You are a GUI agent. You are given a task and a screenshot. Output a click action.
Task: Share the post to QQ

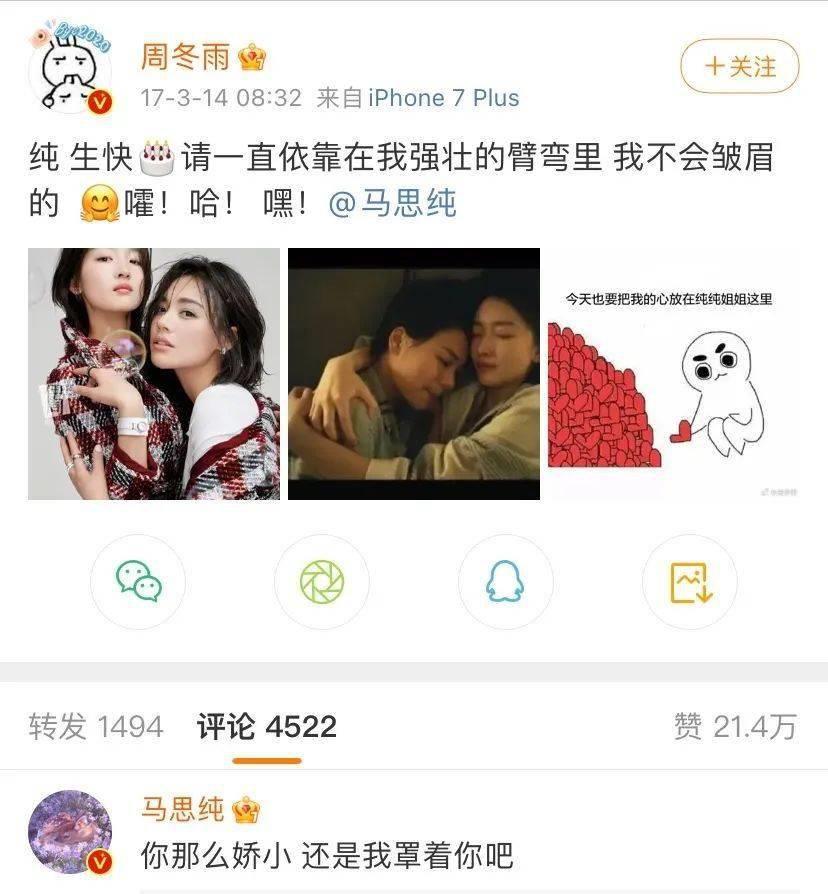pos(505,582)
